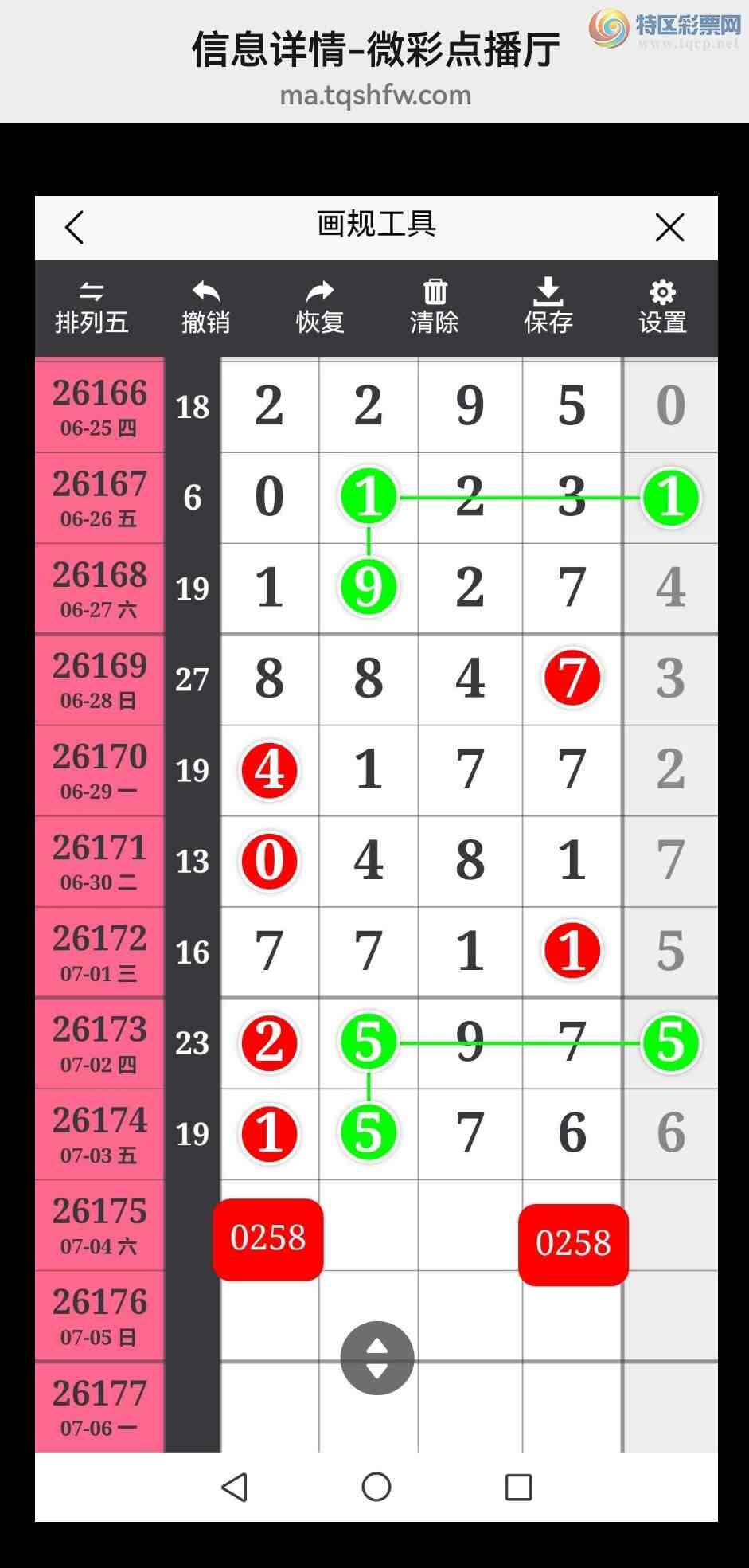The width and height of the screenshot is (749, 1568).
Task: Redo the action with 恢复
Action: [320, 308]
